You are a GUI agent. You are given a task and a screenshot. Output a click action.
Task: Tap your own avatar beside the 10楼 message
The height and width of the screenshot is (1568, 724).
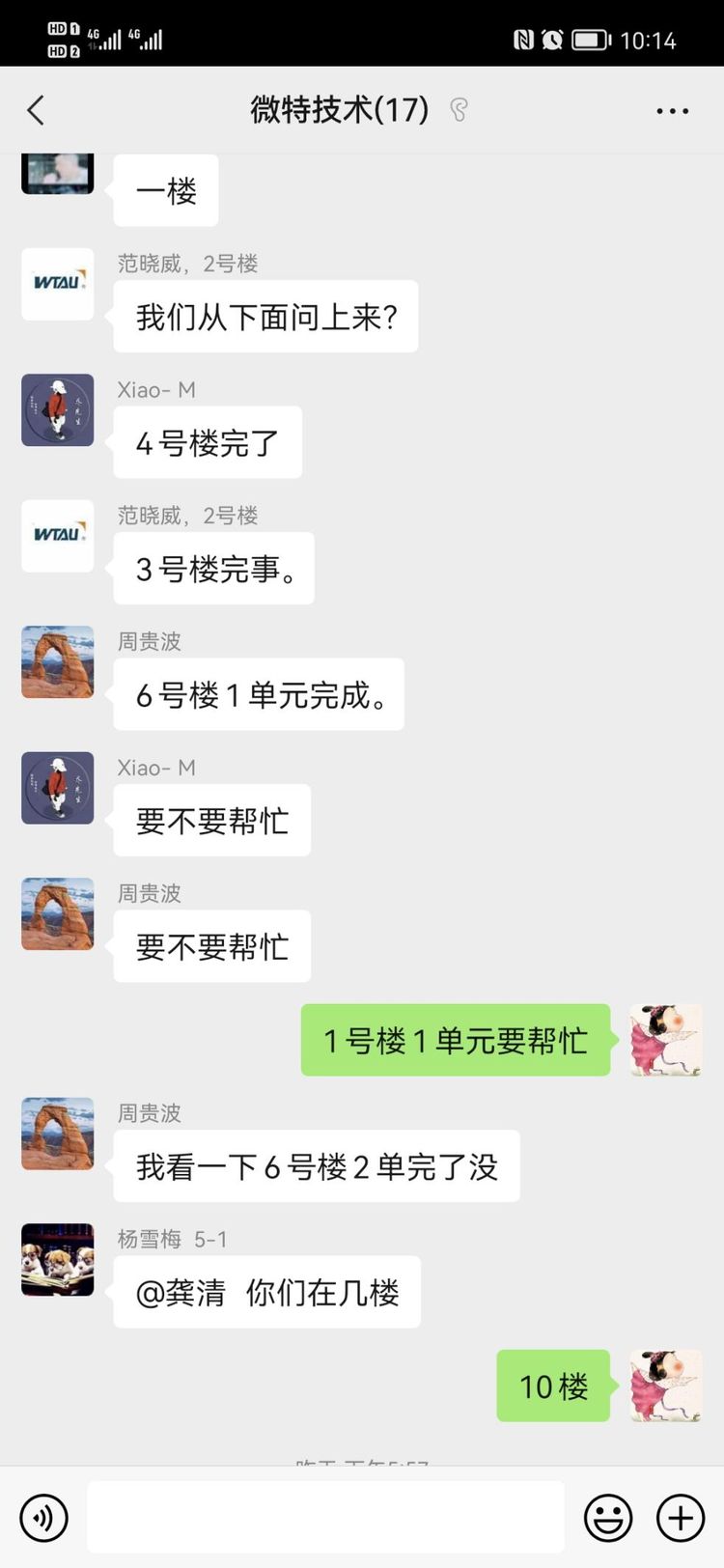(665, 1386)
